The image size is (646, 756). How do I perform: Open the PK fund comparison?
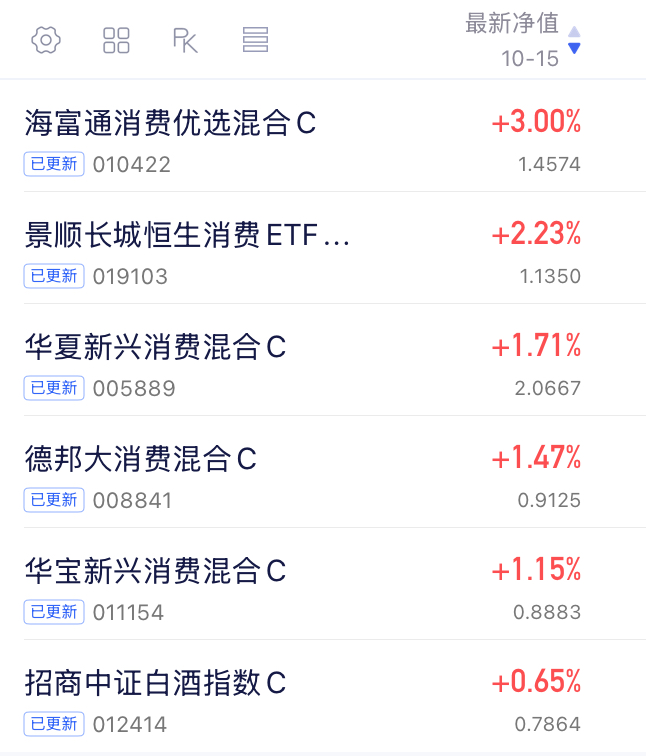click(186, 40)
